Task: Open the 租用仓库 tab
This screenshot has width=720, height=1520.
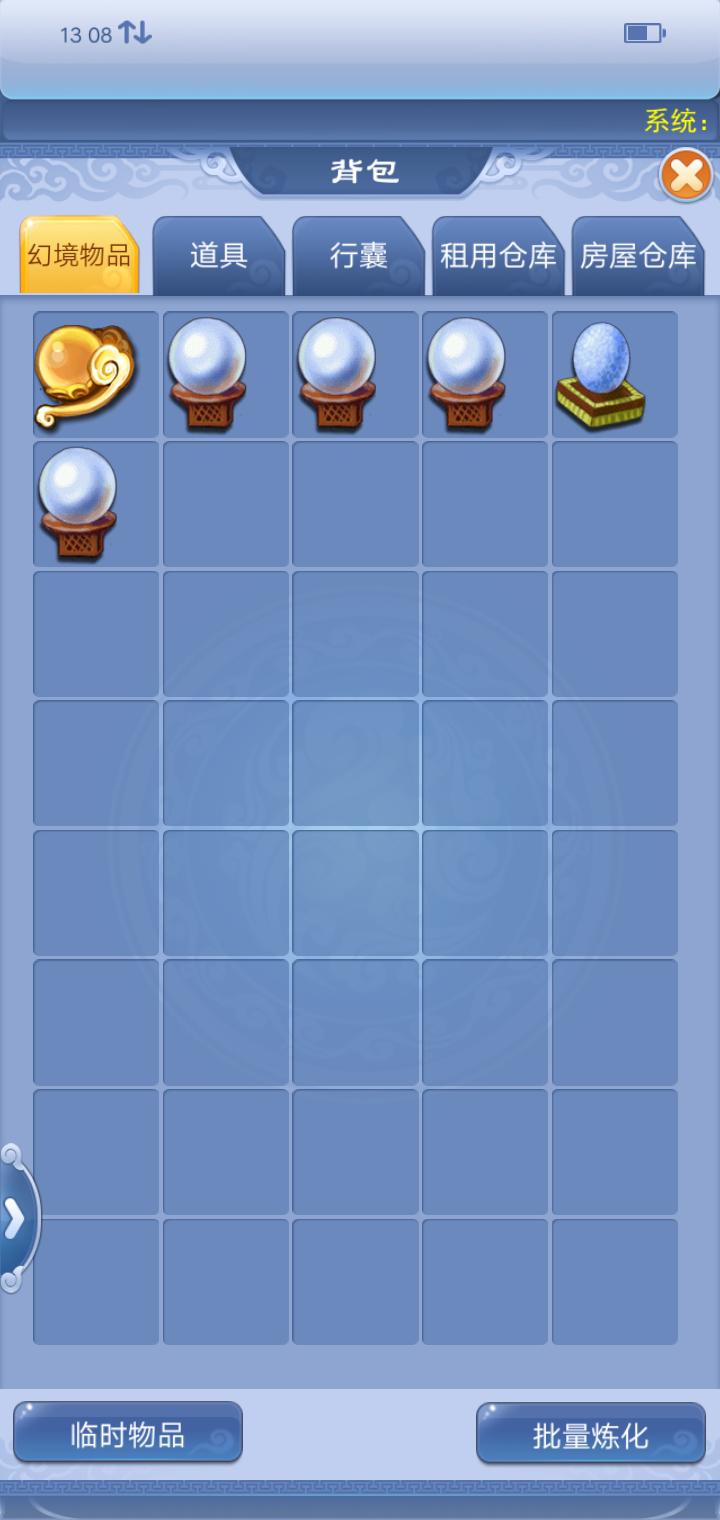Action: point(498,255)
